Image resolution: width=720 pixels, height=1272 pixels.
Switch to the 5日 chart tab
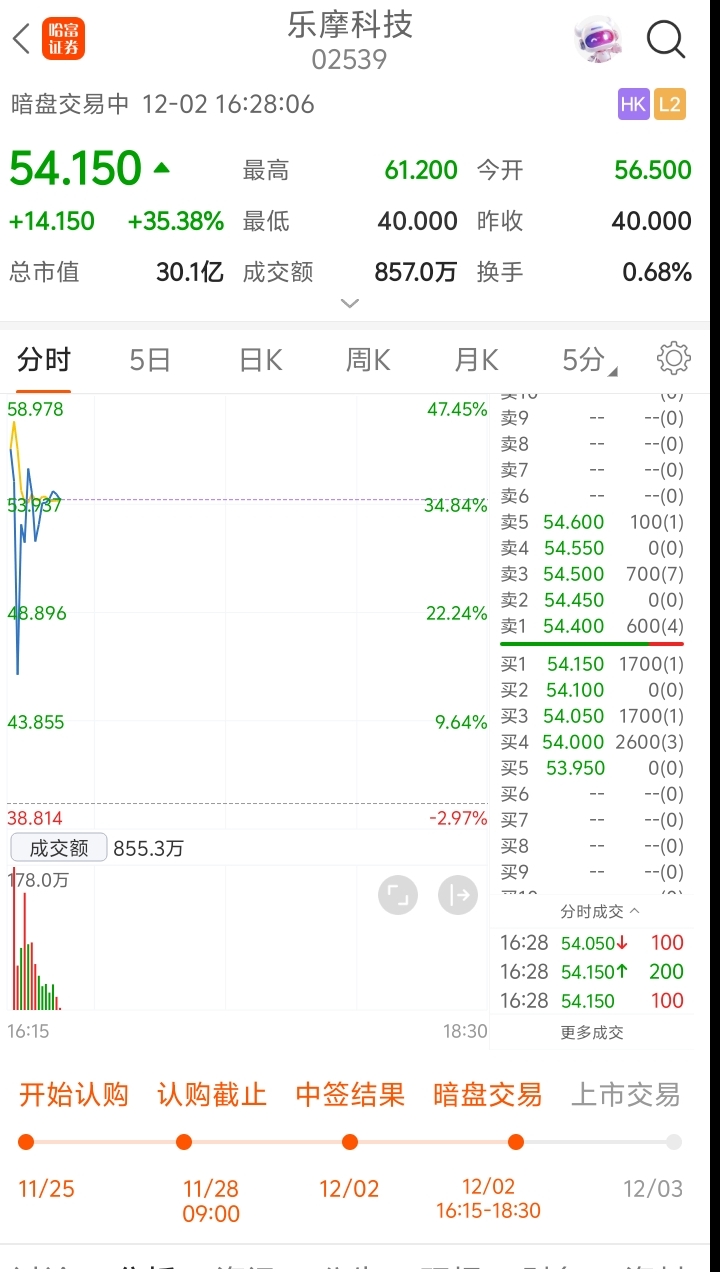[x=150, y=360]
